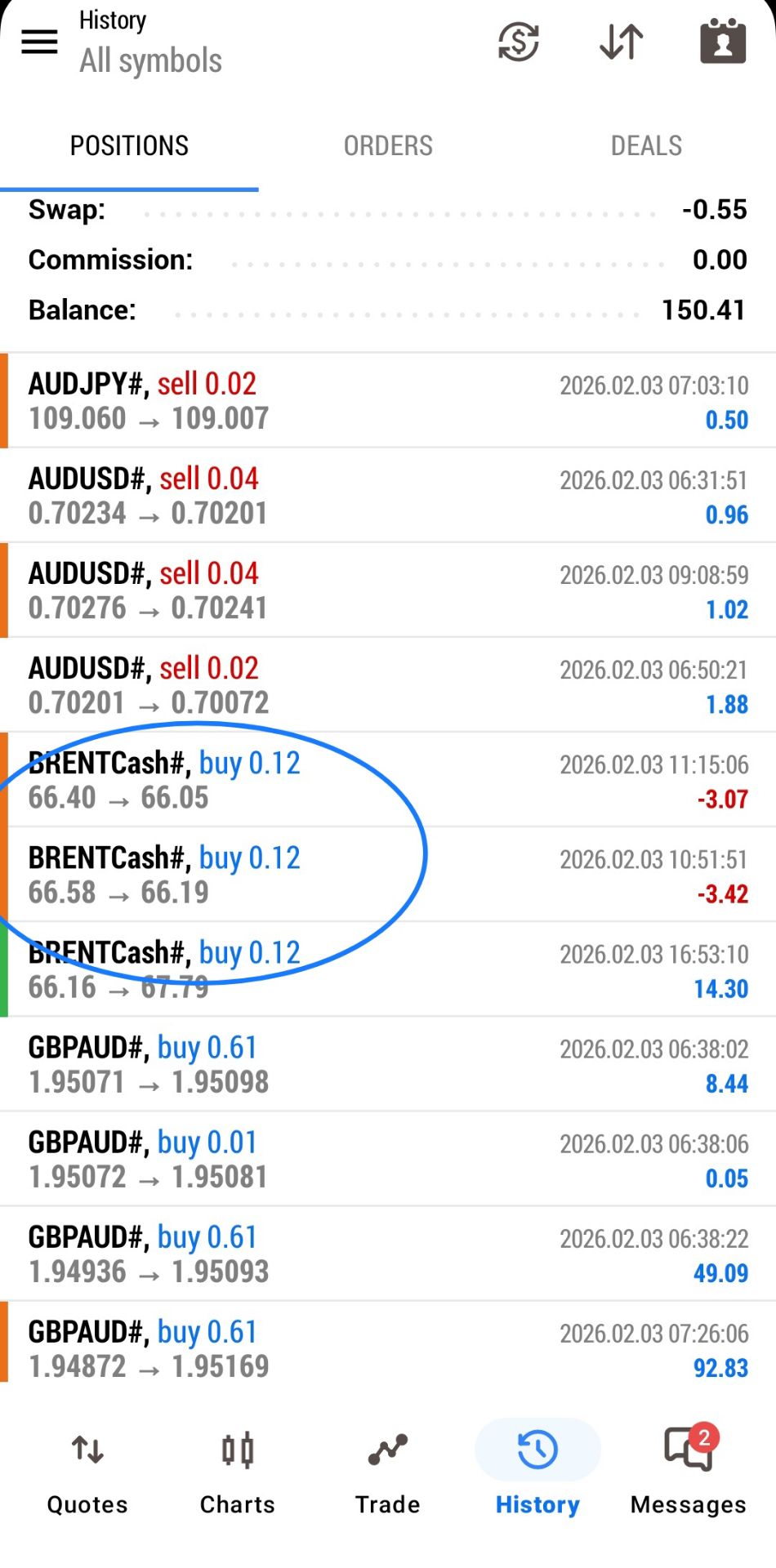
Task: Open the AUDJPY# sell 0.02 position
Action: pos(388,401)
